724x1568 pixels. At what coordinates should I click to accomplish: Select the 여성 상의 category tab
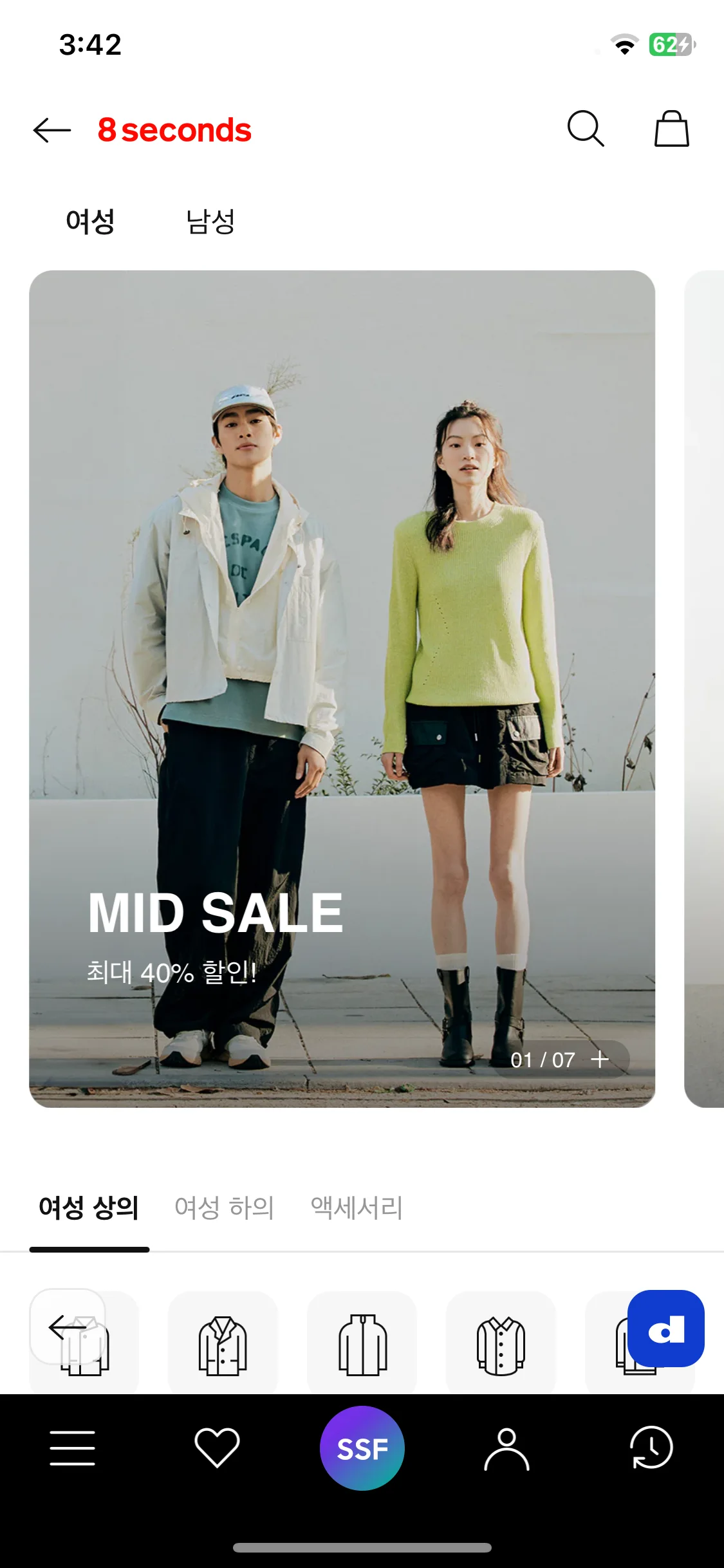[x=89, y=1208]
